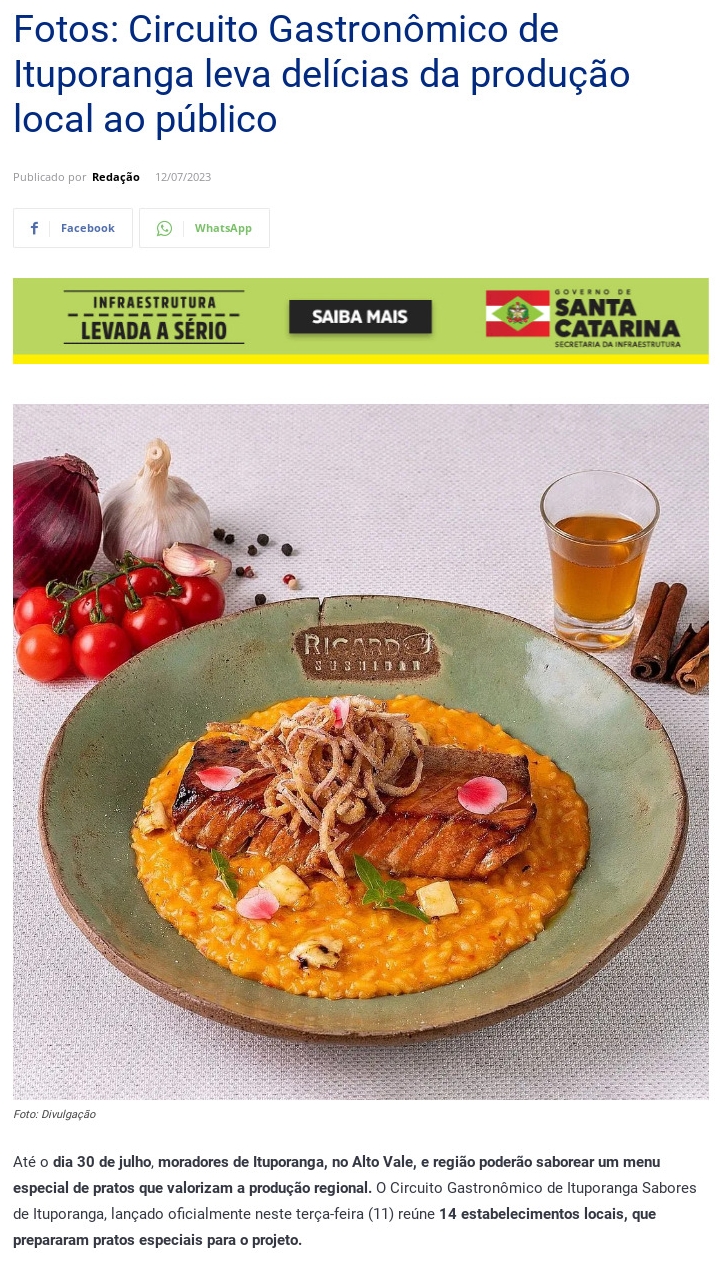Open the risotto dish photo
724x1271 pixels.
(360, 750)
